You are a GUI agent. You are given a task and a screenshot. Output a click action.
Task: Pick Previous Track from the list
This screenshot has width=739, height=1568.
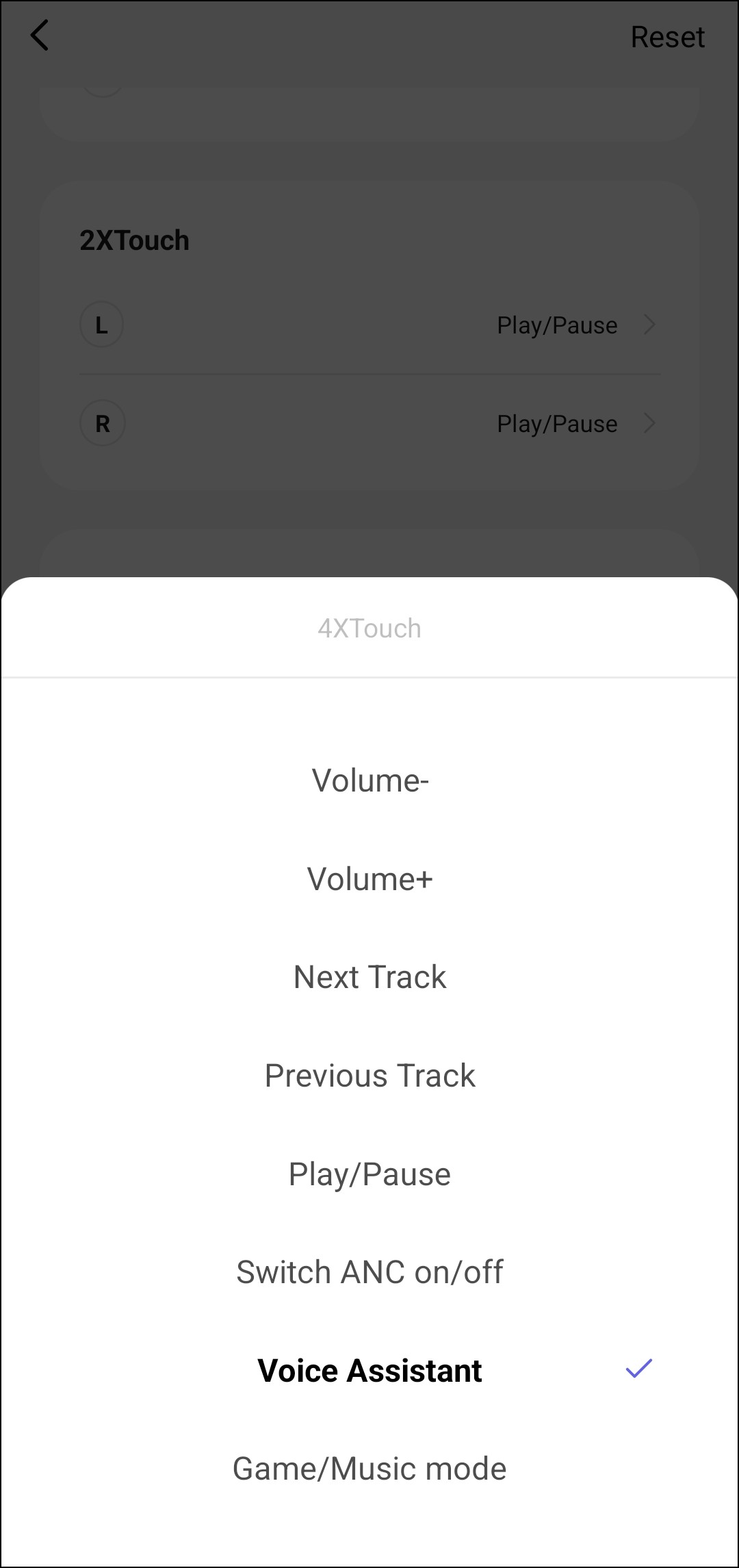click(369, 1076)
